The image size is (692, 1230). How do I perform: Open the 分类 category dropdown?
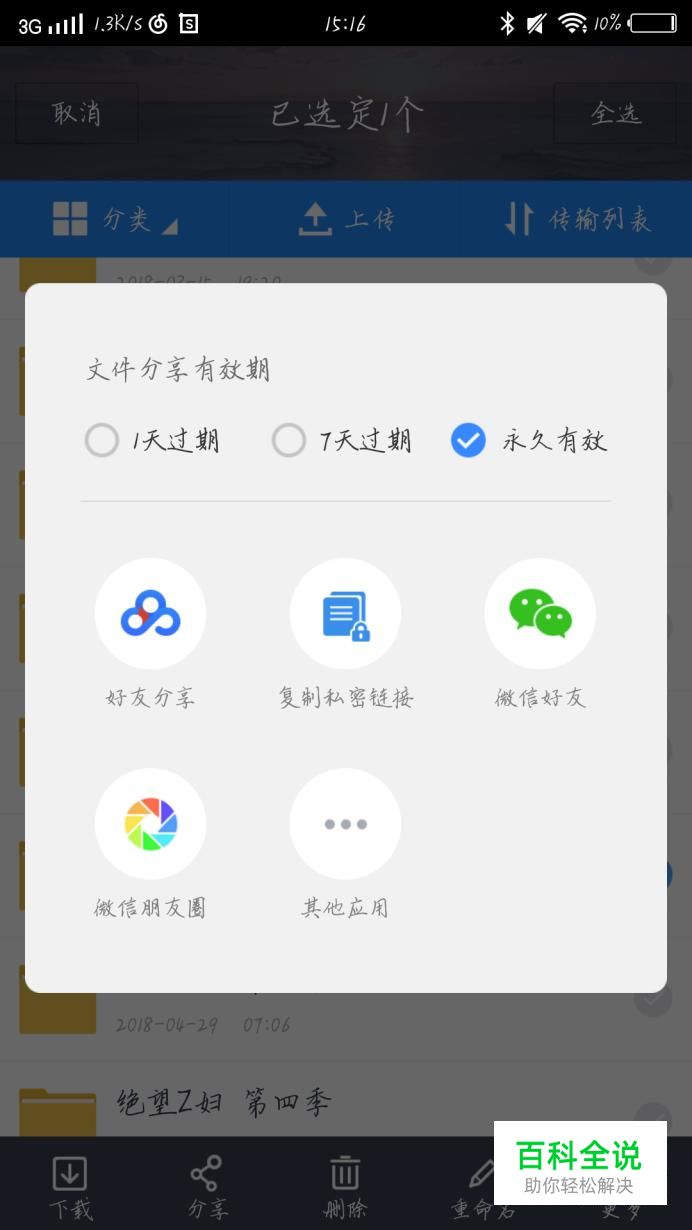coord(115,219)
